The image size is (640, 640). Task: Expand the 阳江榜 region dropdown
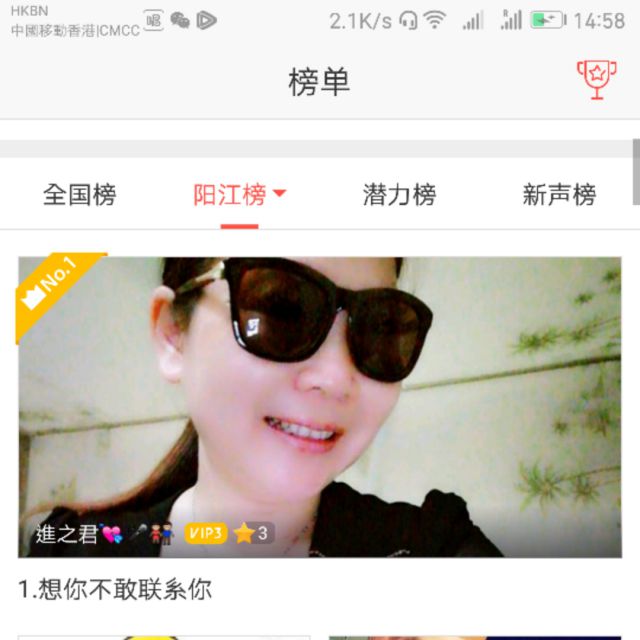(x=279, y=194)
